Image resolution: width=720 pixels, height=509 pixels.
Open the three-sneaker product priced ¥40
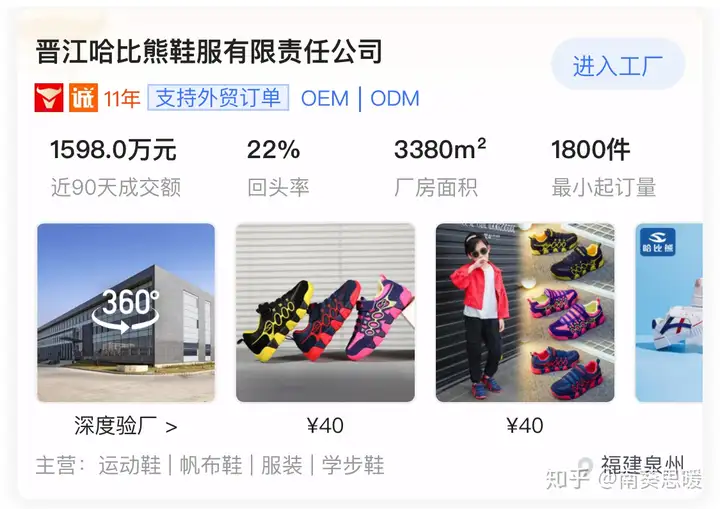[x=325, y=312]
